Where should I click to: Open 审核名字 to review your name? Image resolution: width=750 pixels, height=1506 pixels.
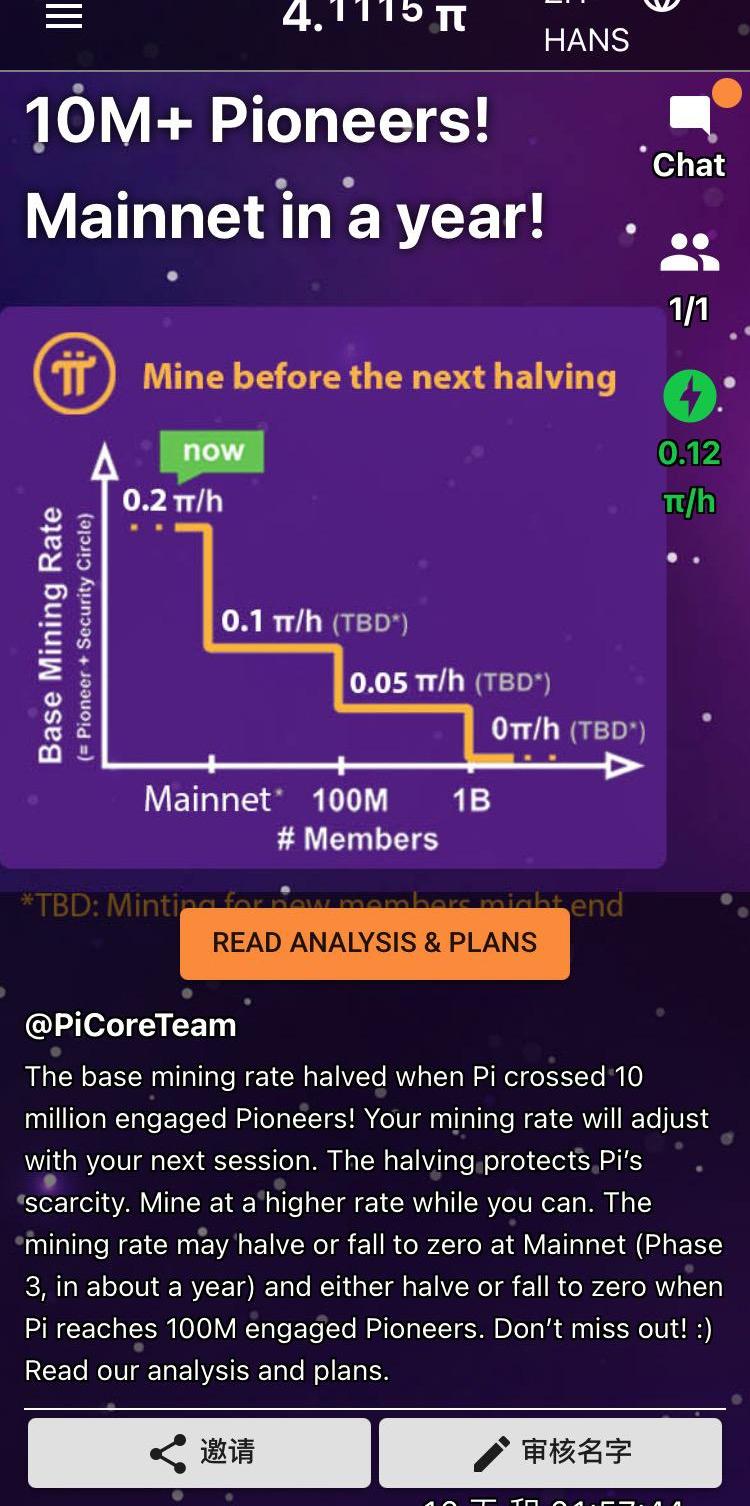pos(550,1452)
